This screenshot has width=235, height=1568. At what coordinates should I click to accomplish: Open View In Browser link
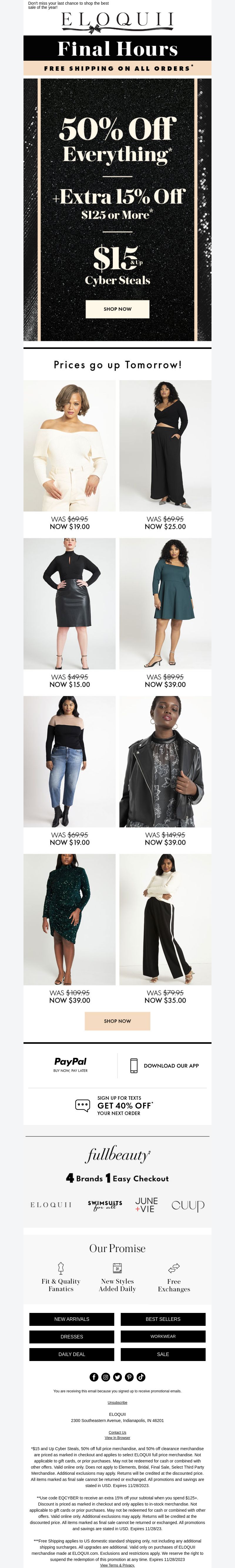click(117, 1438)
